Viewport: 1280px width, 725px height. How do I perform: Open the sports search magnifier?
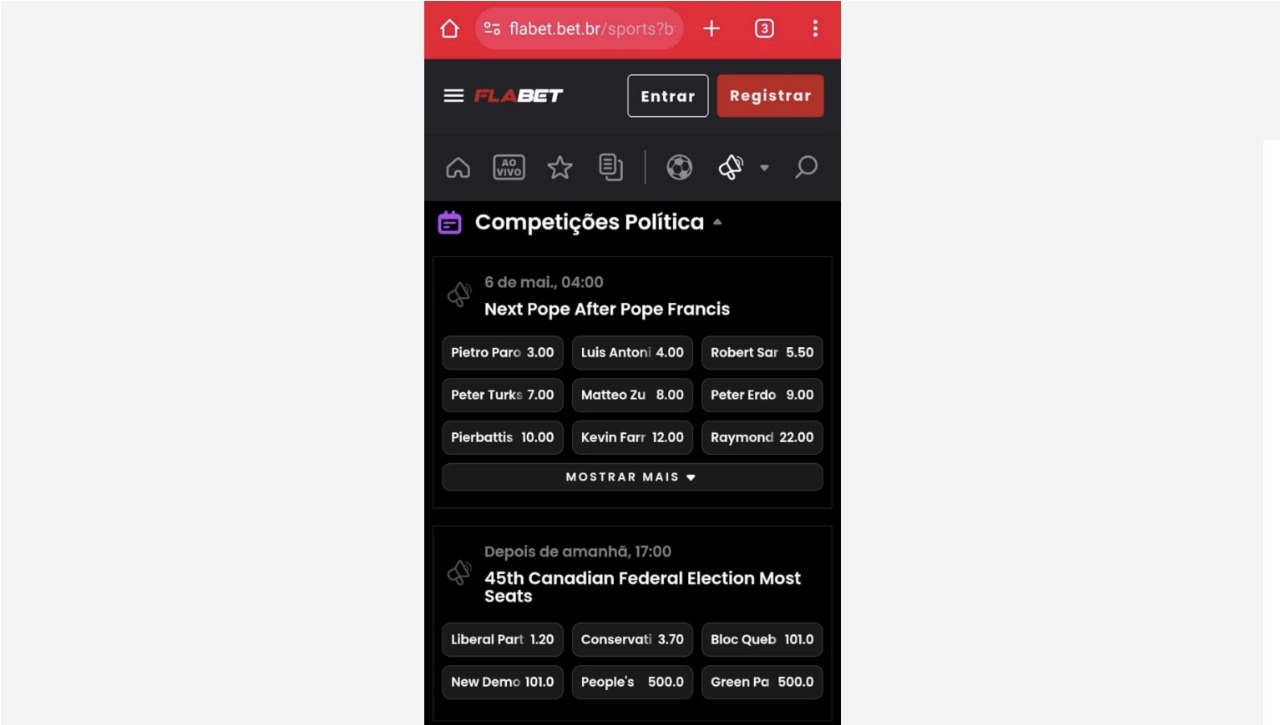coord(806,168)
